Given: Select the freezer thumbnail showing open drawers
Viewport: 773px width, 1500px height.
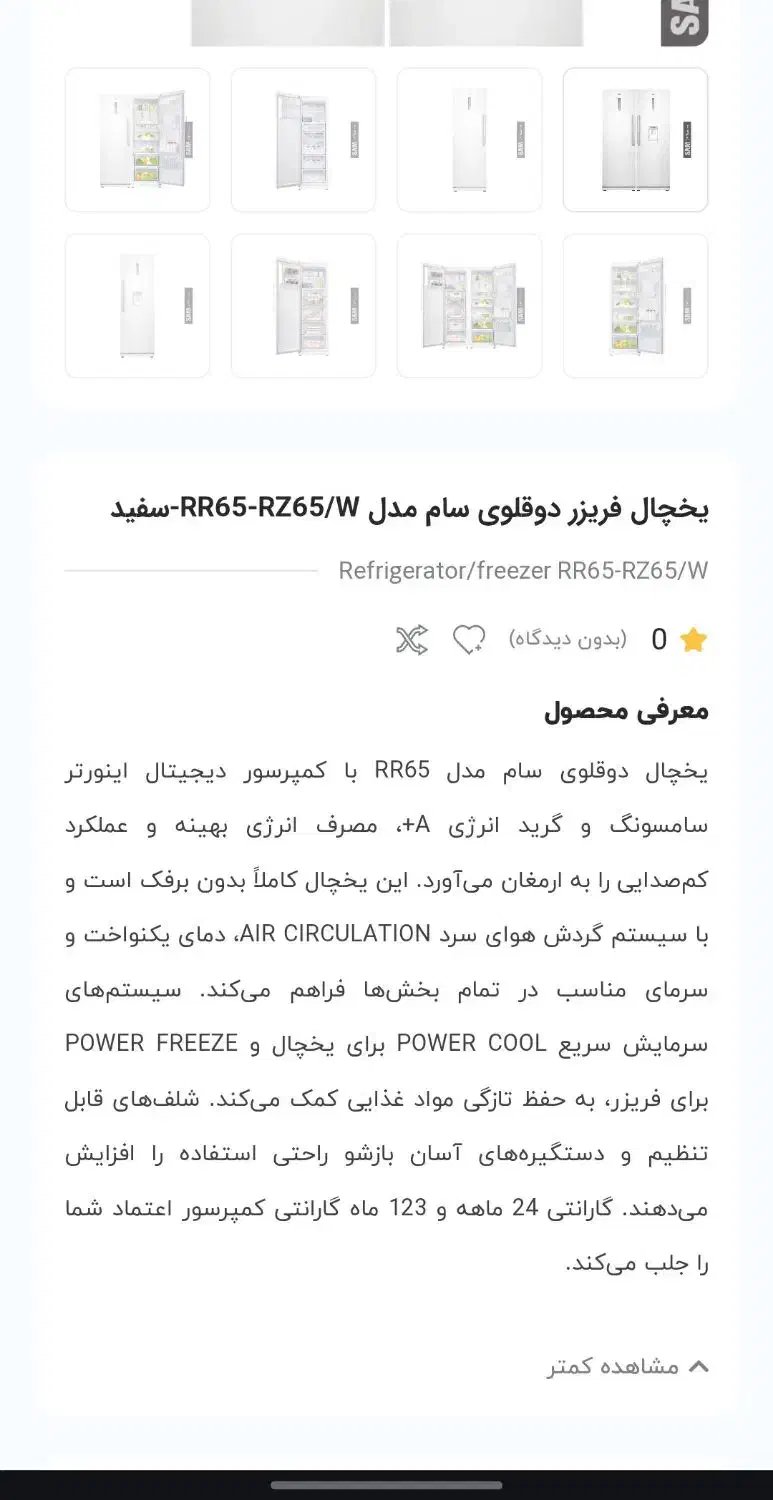Looking at the screenshot, I should (303, 139).
